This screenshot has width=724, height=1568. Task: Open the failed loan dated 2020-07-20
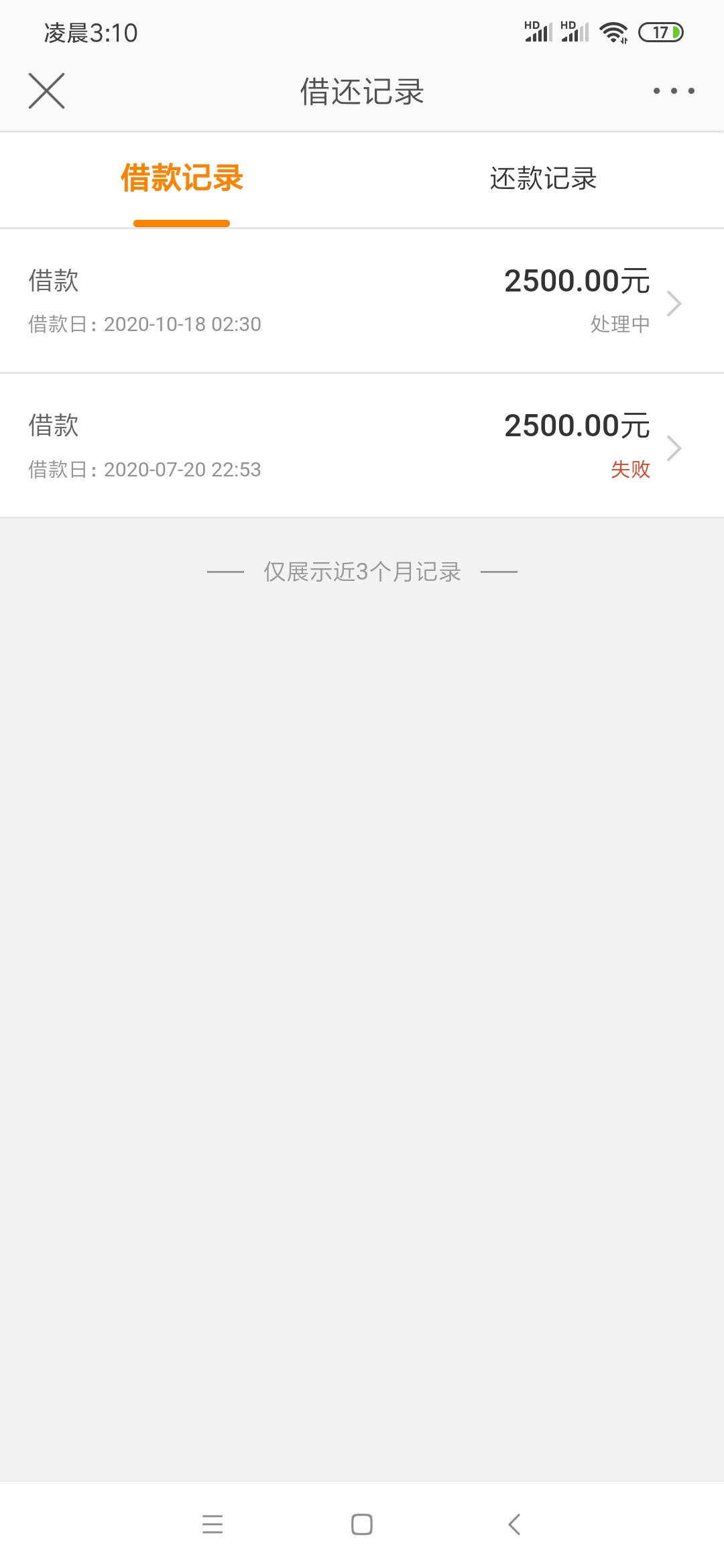[362, 446]
